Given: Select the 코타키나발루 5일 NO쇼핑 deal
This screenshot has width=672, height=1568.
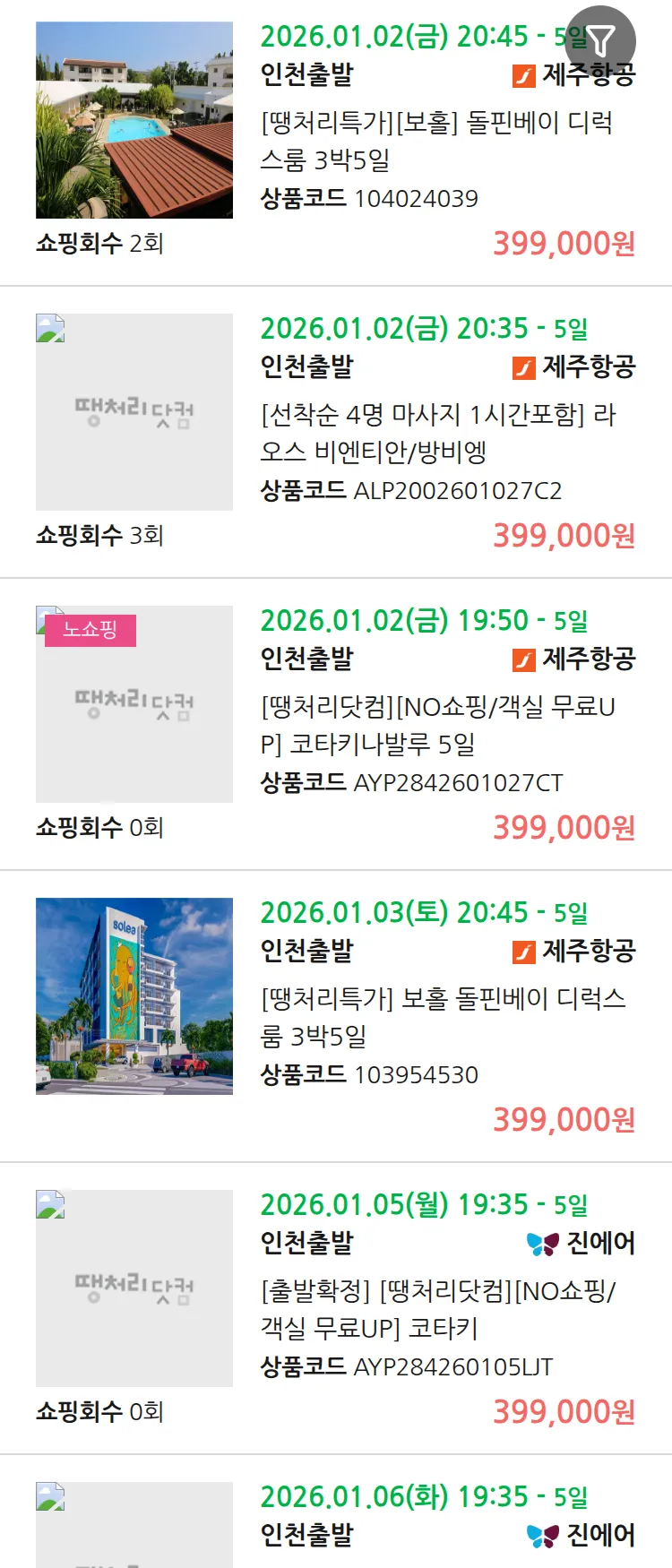Looking at the screenshot, I should (437, 725).
